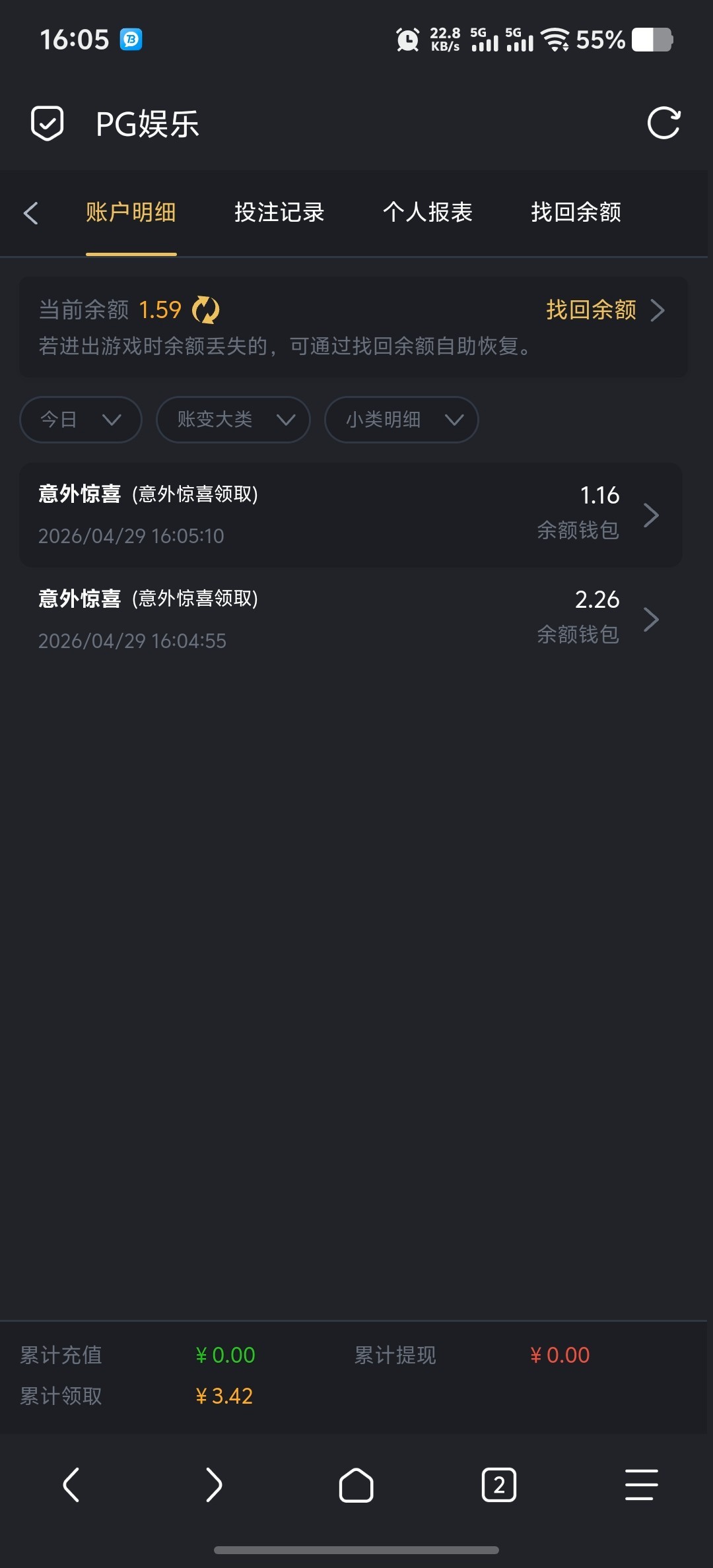Open the 个人报表 tab
This screenshot has width=713, height=1568.
coord(428,212)
